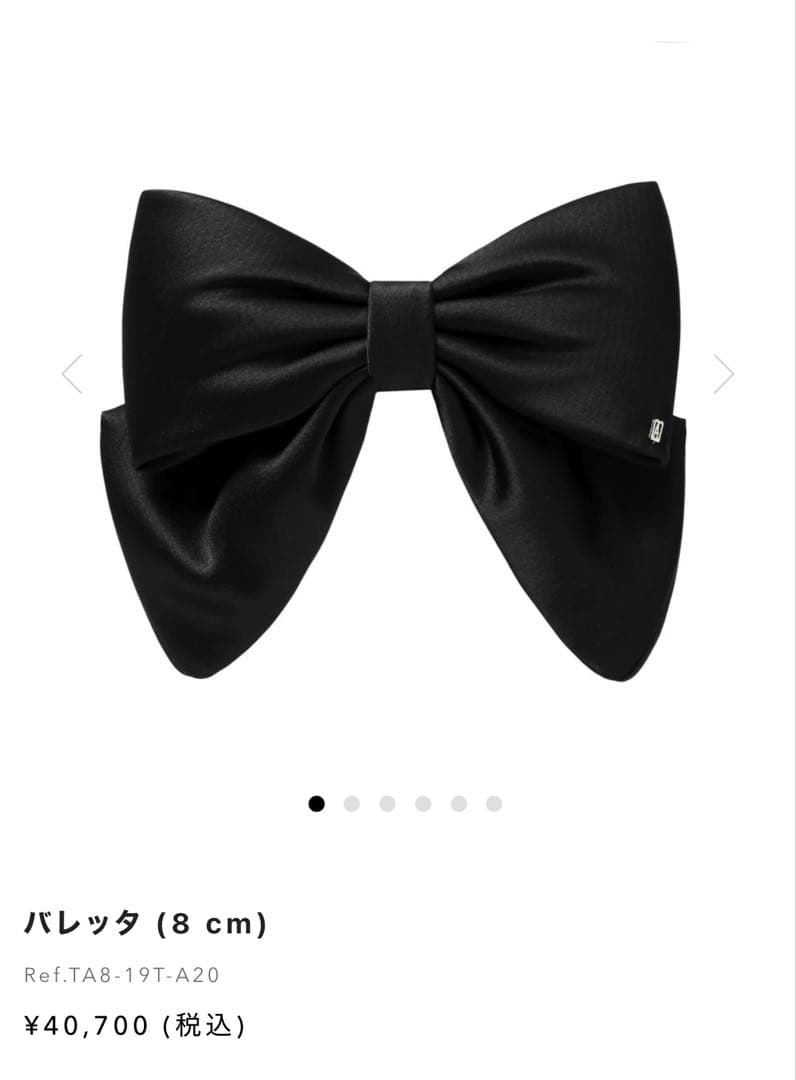The height and width of the screenshot is (1080, 796).
Task: Show the next product image
Action: click(724, 374)
